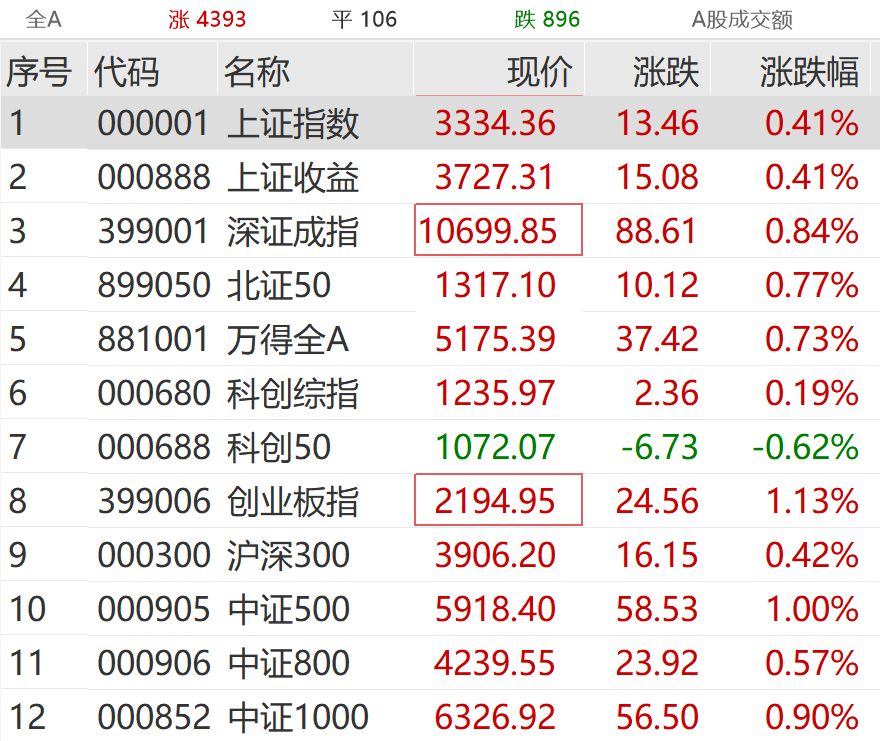Sort the list by 涨跌幅 column
The image size is (880, 741).
click(x=809, y=71)
